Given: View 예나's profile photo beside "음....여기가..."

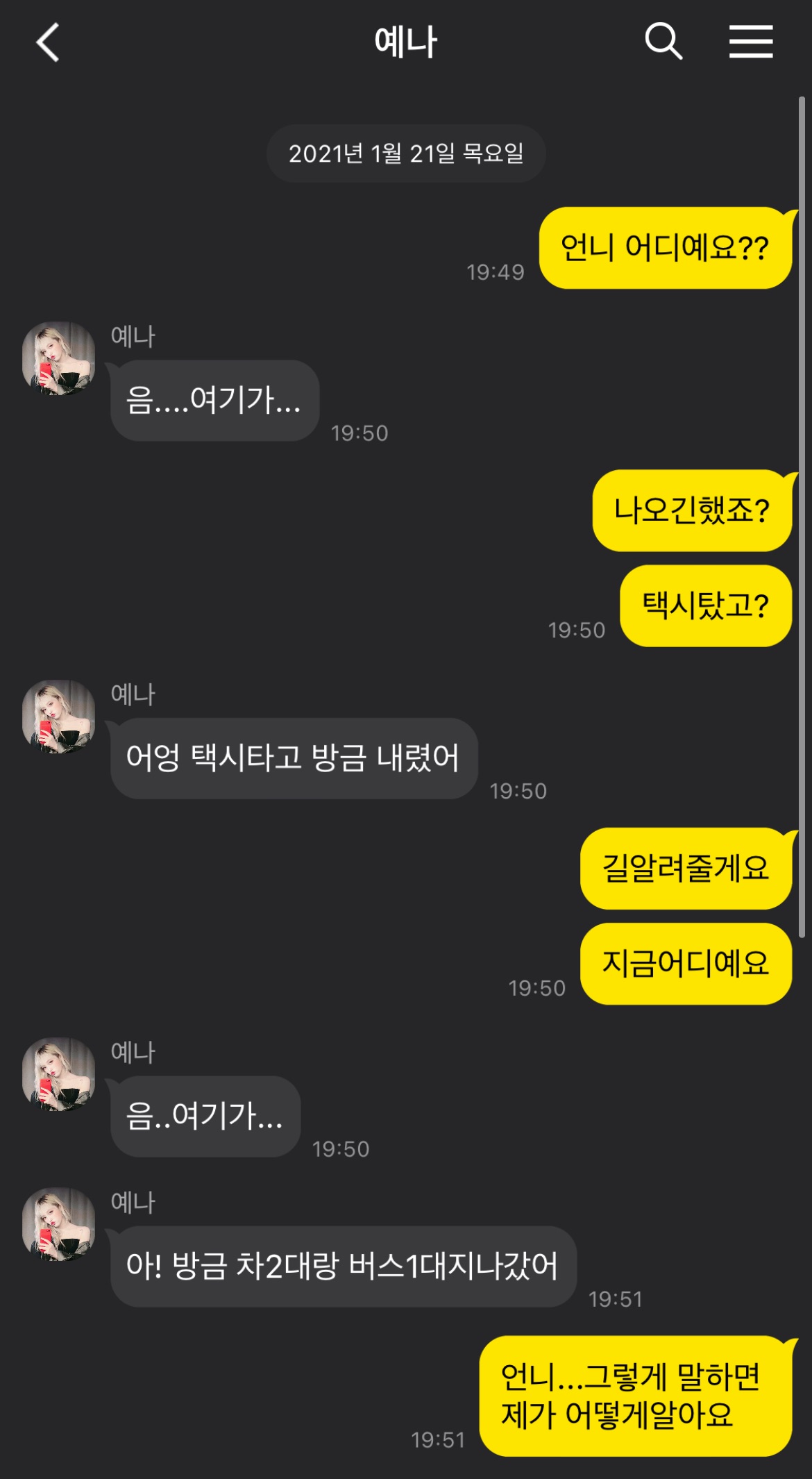Looking at the screenshot, I should [x=58, y=358].
